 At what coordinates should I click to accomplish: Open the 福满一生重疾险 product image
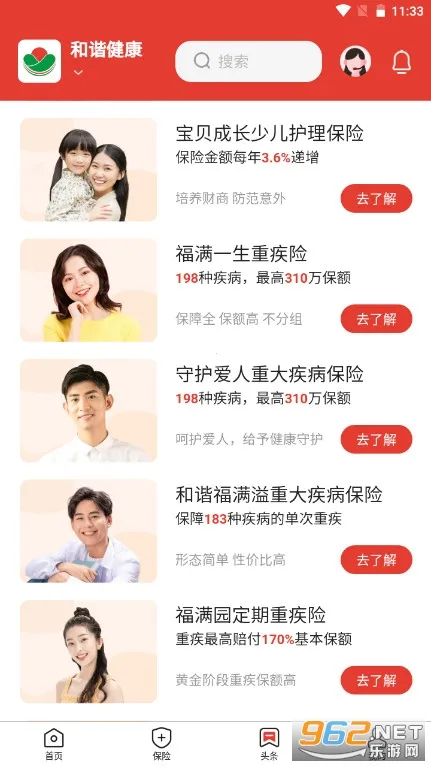89,290
